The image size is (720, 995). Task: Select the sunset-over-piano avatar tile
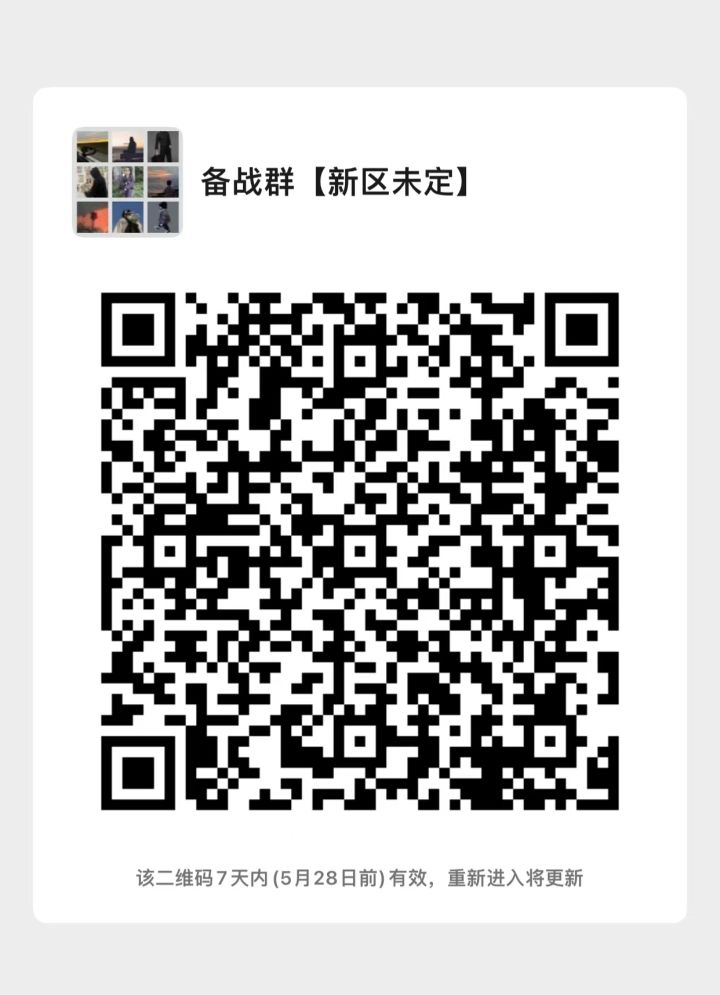click(91, 145)
